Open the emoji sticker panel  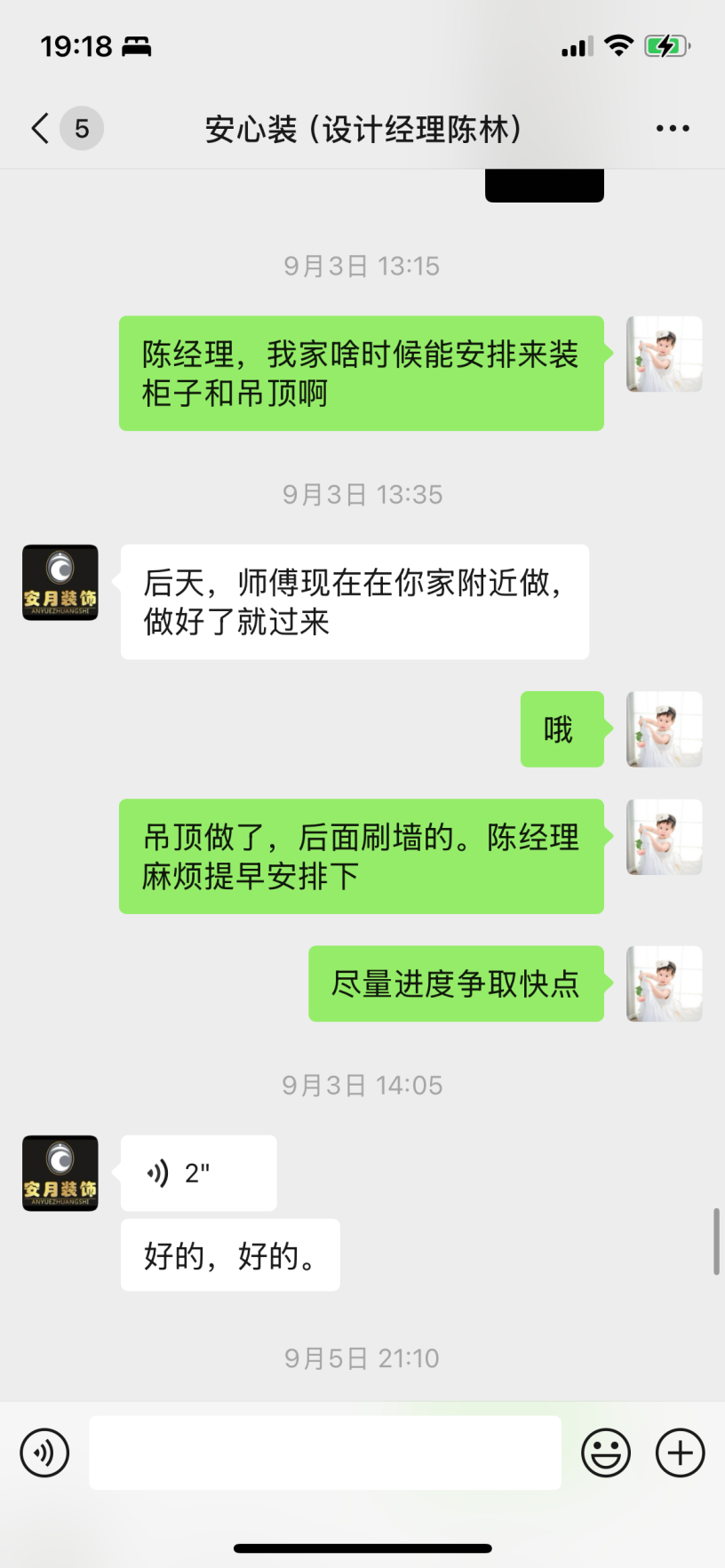(606, 1453)
